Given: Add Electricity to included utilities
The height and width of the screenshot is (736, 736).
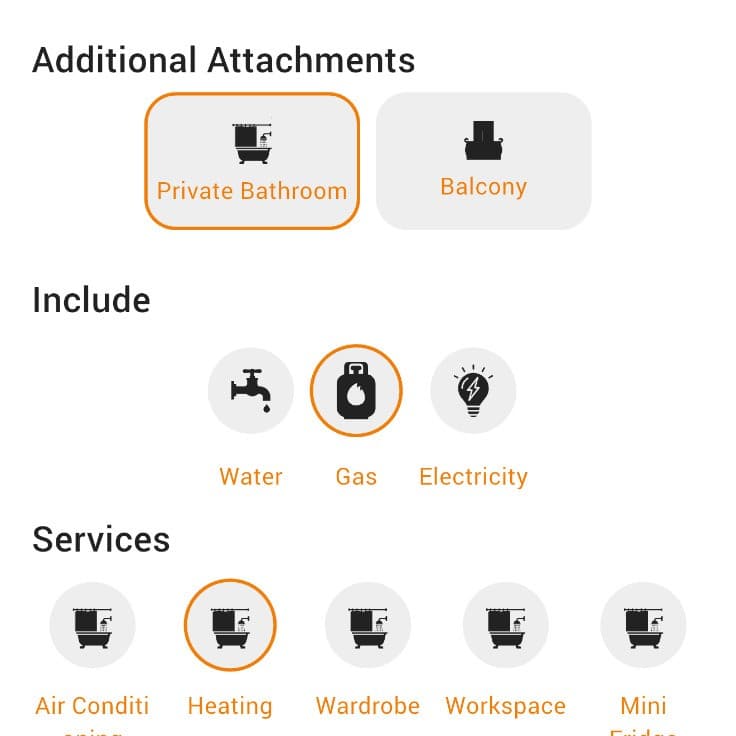Looking at the screenshot, I should 473,391.
